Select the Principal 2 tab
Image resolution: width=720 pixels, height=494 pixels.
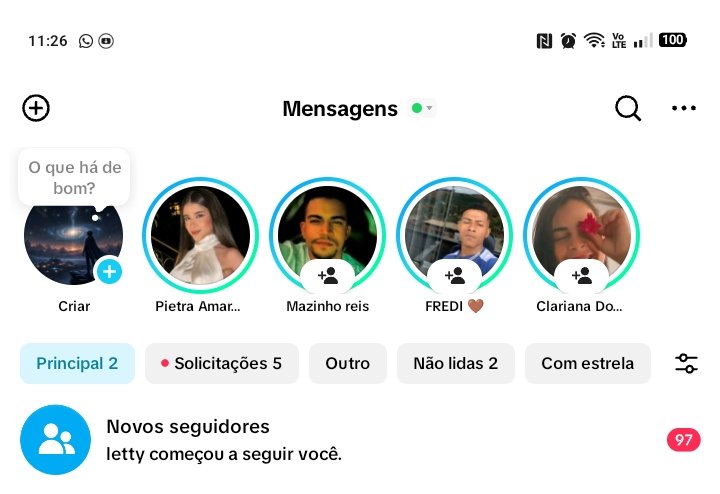point(77,364)
